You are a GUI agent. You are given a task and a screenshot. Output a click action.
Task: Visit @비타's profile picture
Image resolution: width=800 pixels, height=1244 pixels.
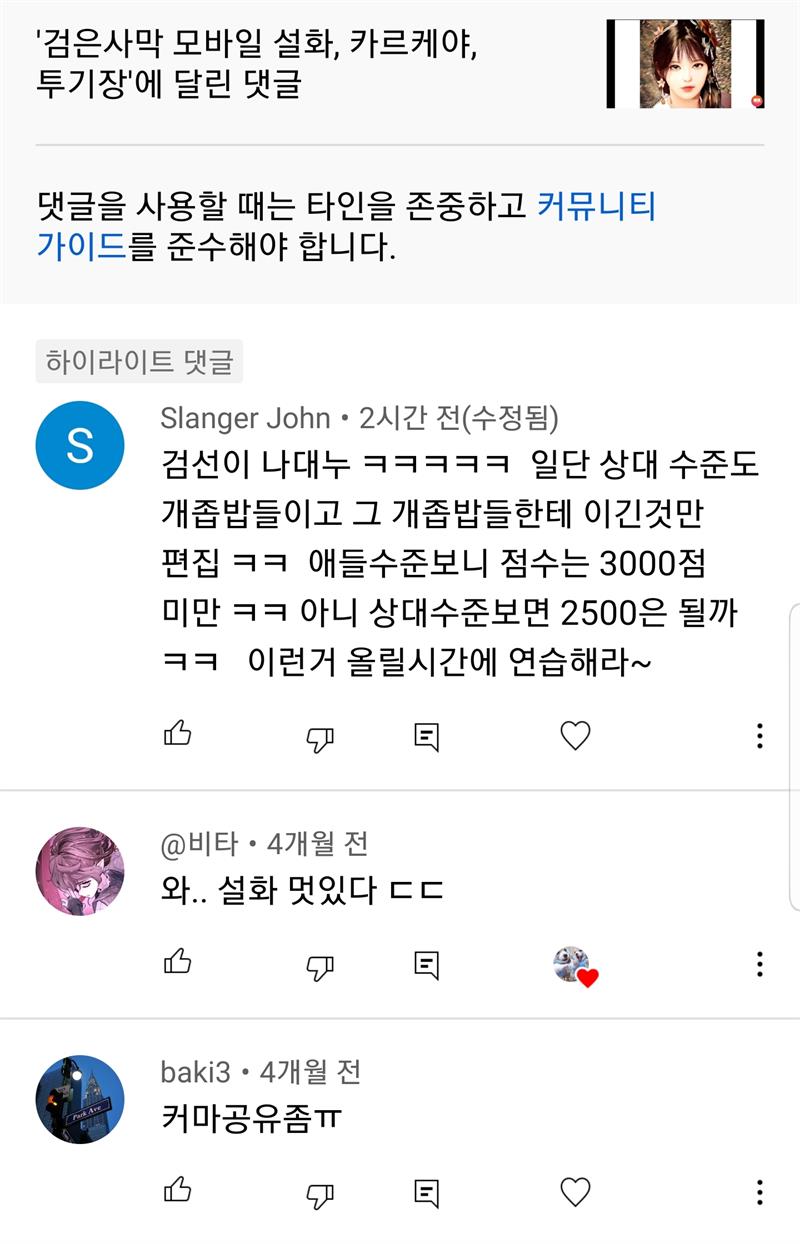80,872
